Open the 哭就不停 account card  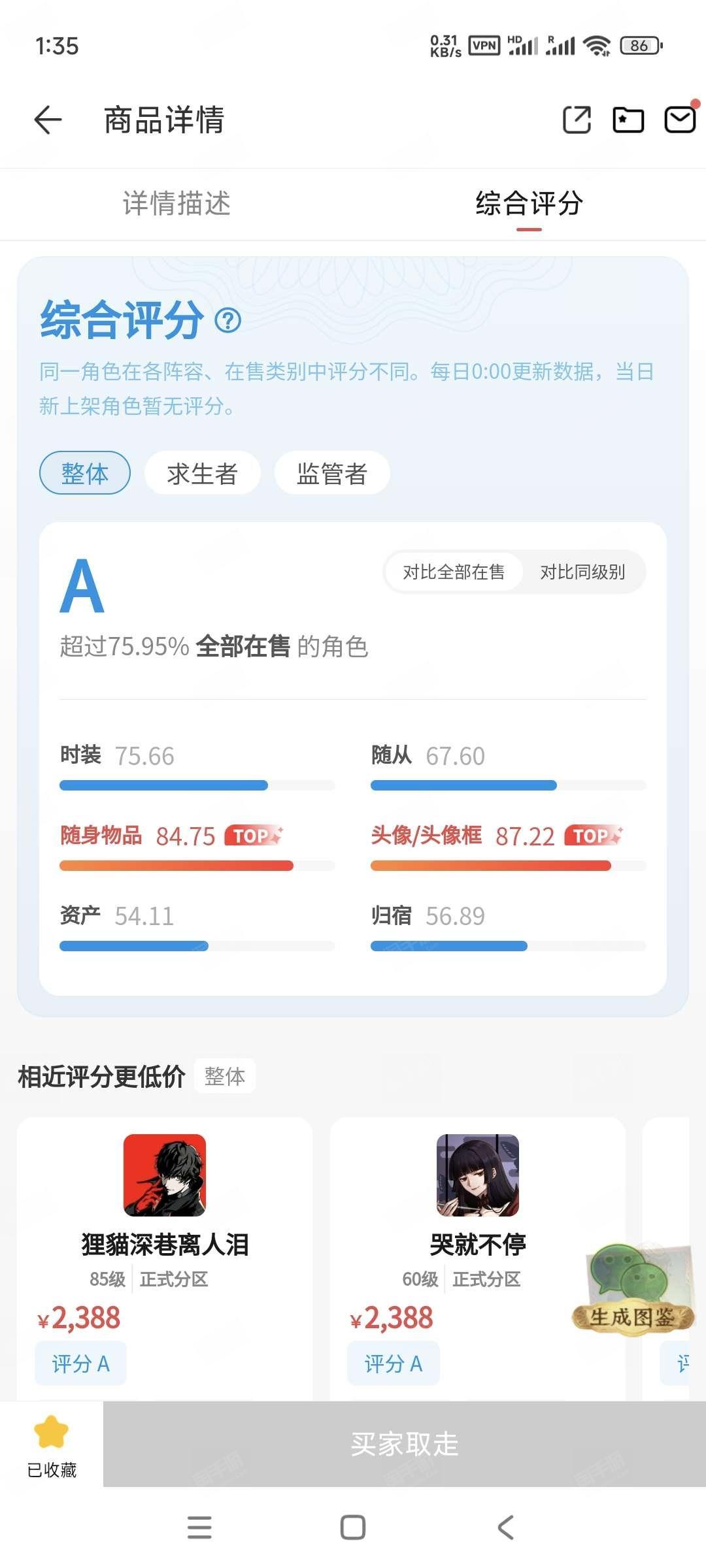click(x=478, y=1258)
